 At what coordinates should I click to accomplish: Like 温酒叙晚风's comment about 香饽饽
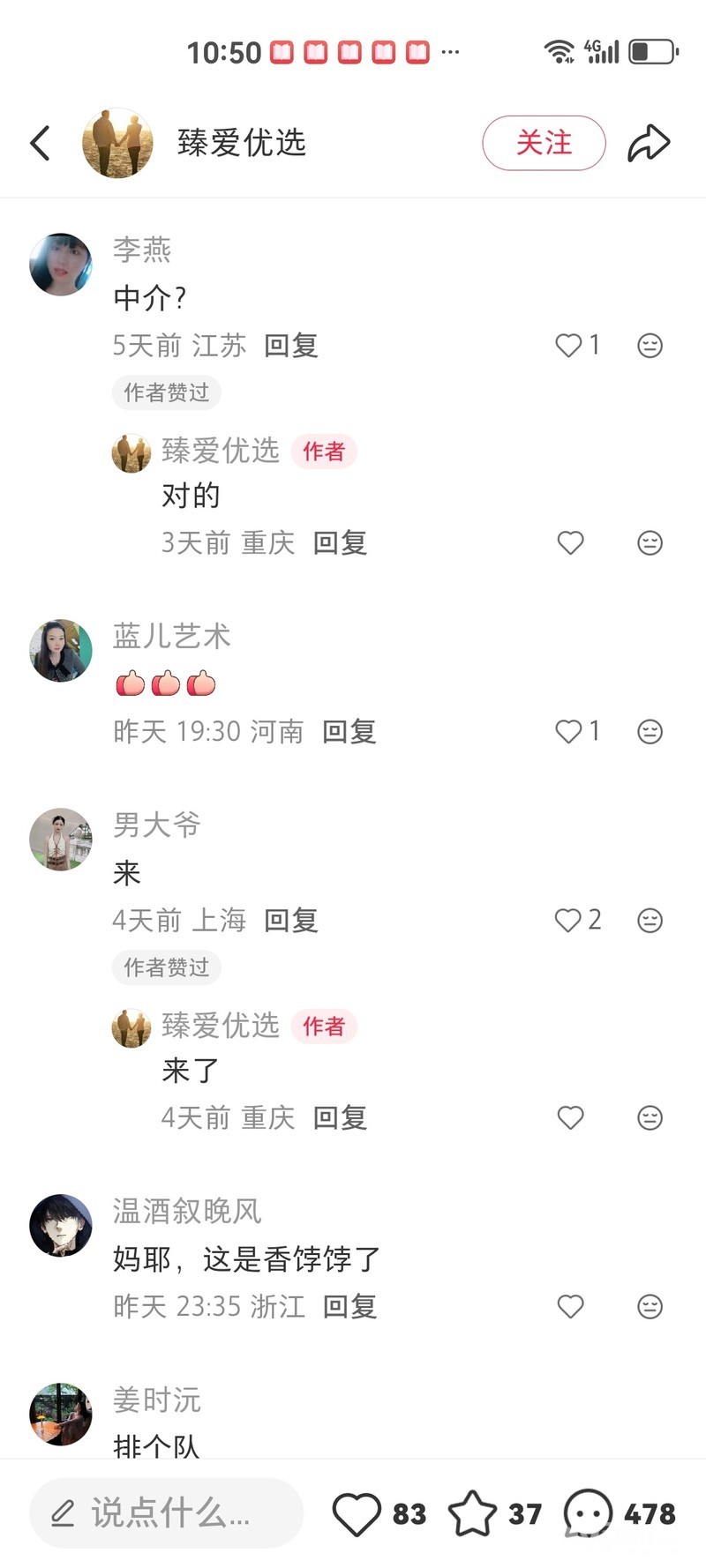[570, 1307]
